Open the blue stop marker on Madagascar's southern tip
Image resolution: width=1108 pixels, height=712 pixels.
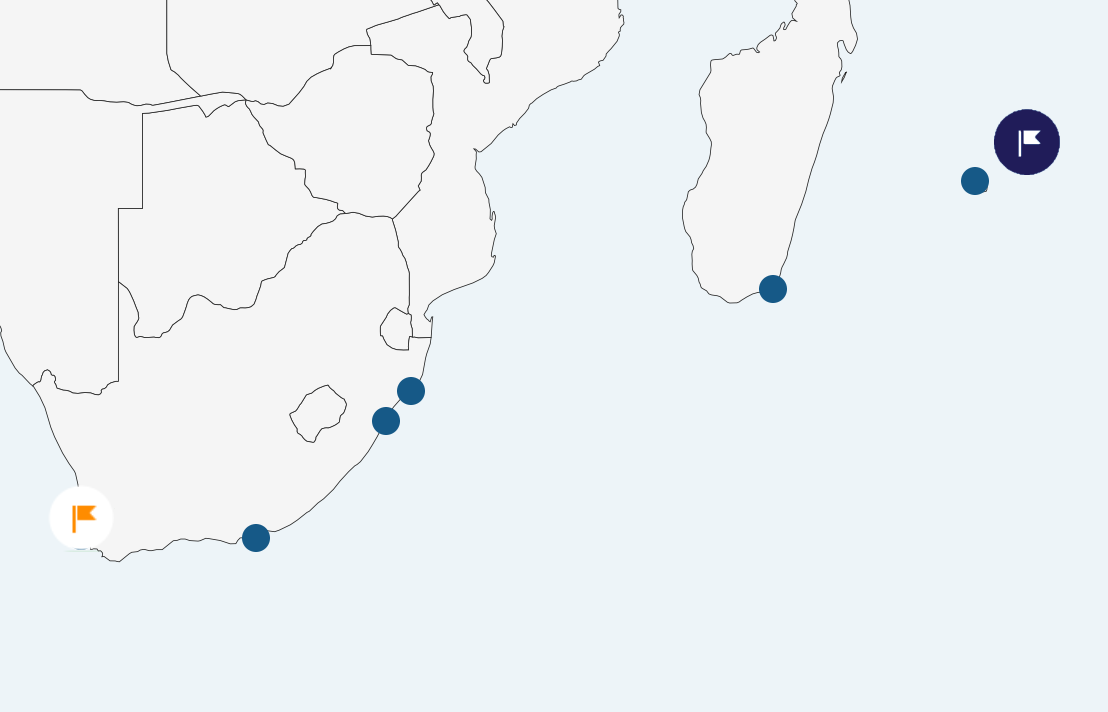[773, 289]
